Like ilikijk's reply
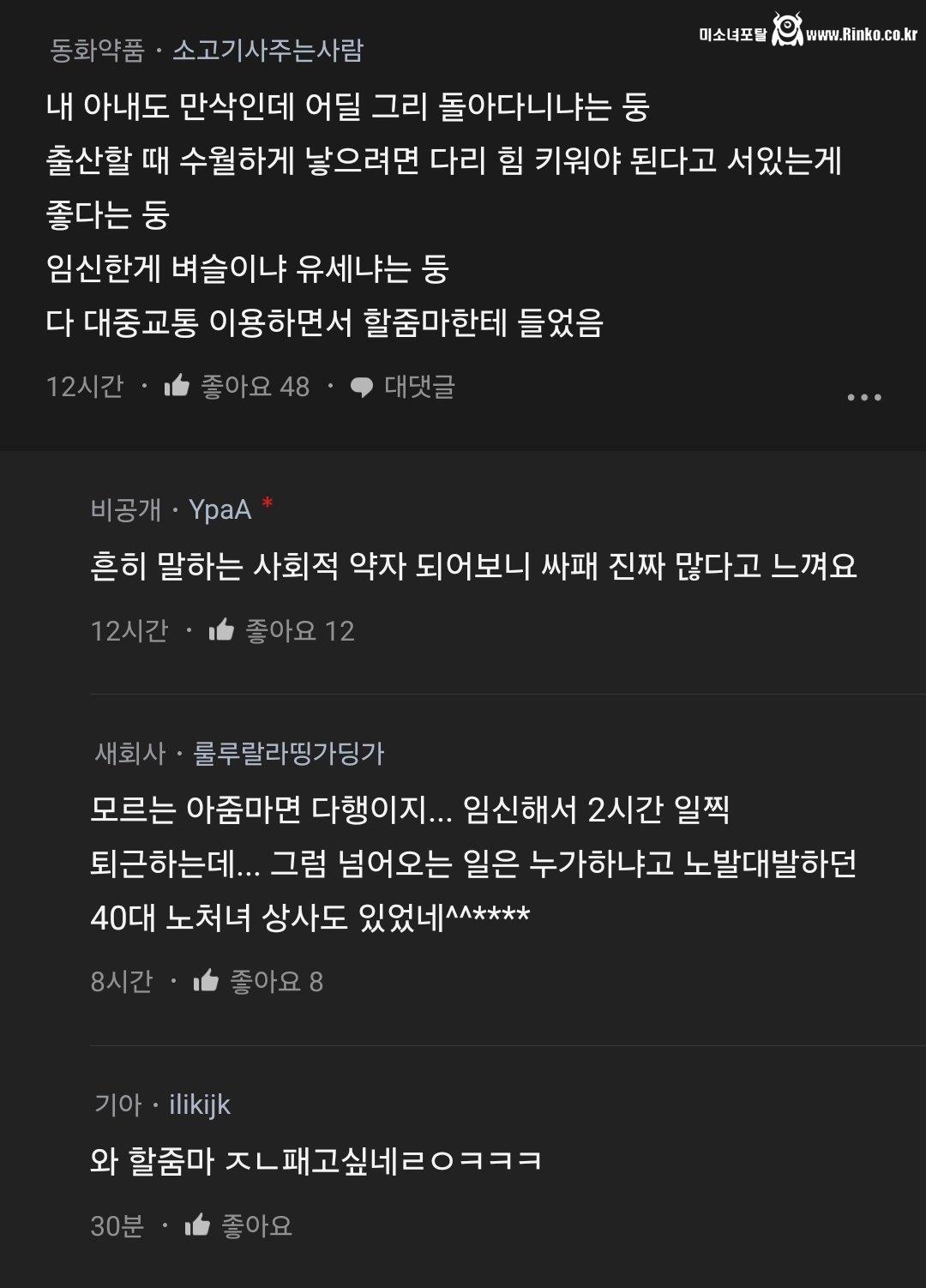 click(x=199, y=1225)
